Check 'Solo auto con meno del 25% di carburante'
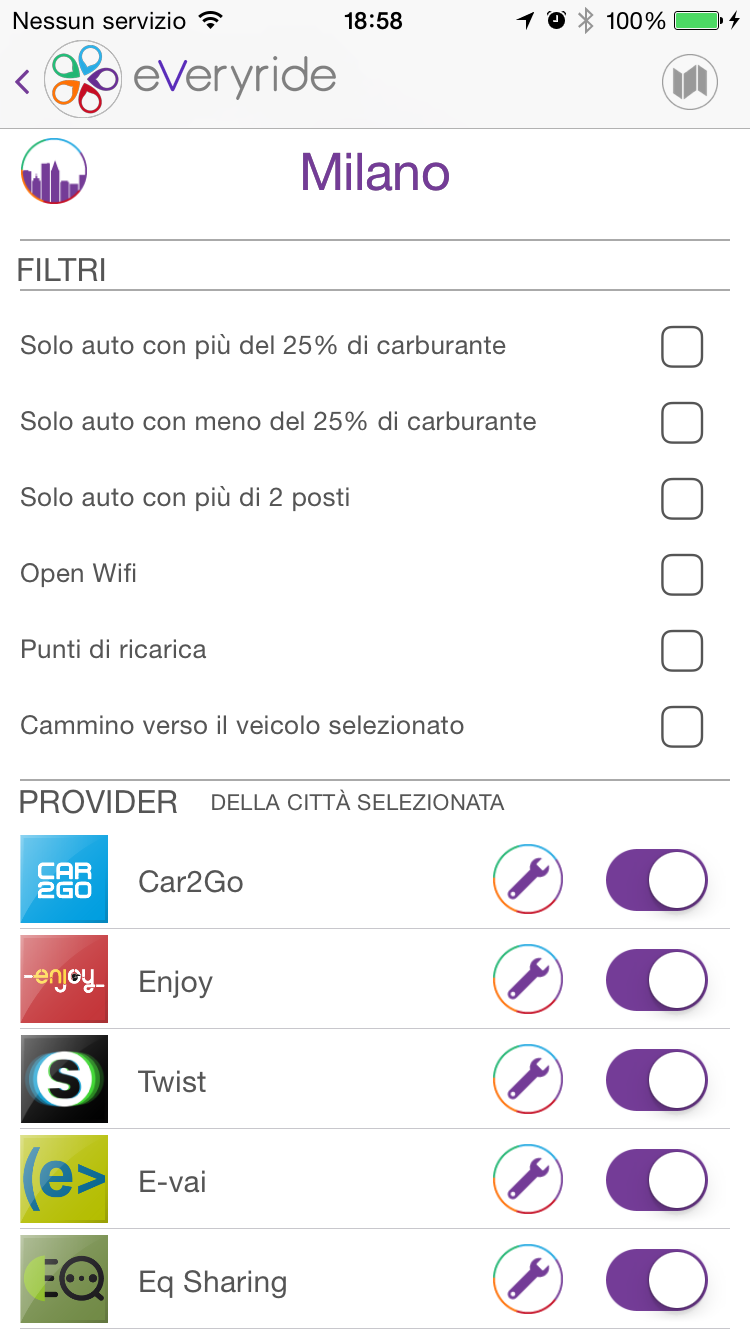Viewport: 750px width, 1334px height. (x=682, y=423)
